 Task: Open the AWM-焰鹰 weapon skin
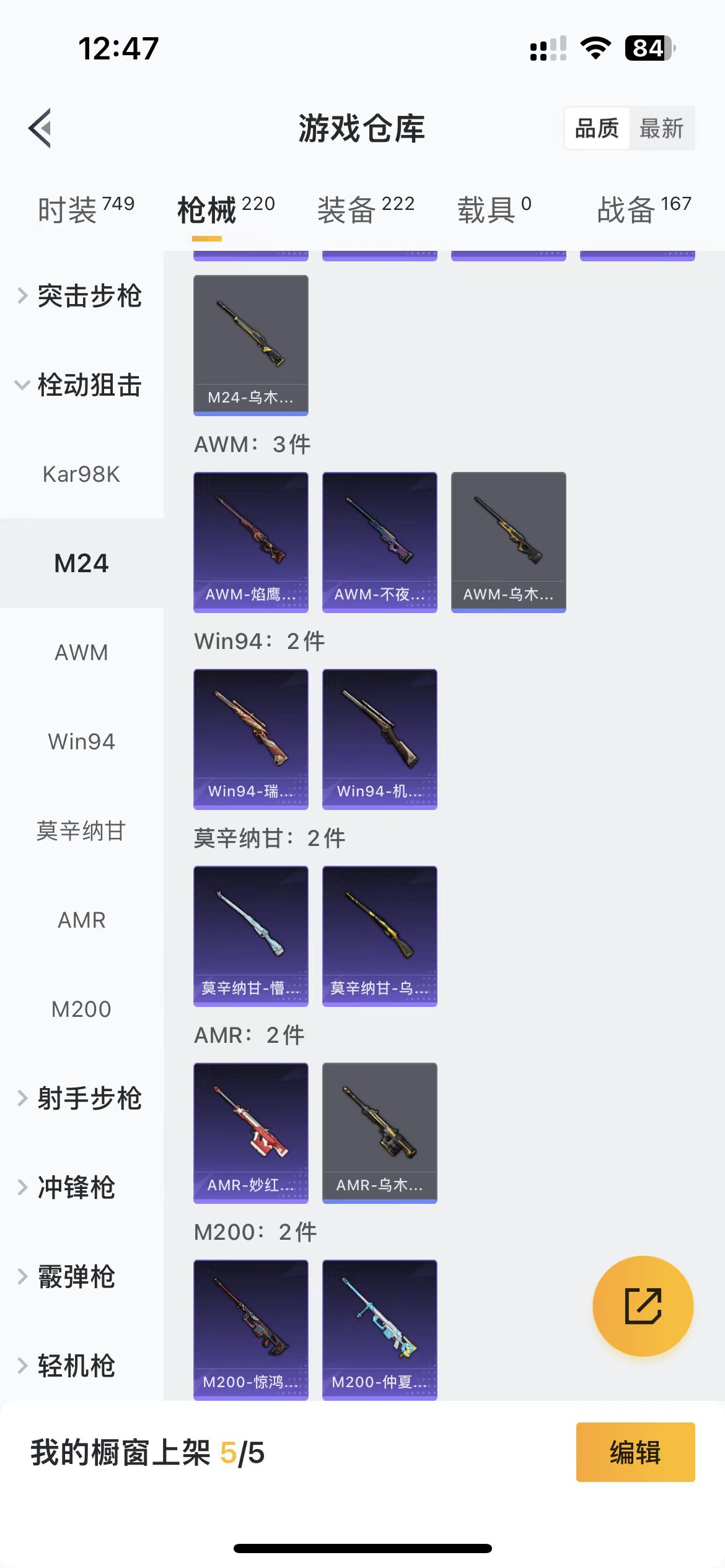click(250, 540)
